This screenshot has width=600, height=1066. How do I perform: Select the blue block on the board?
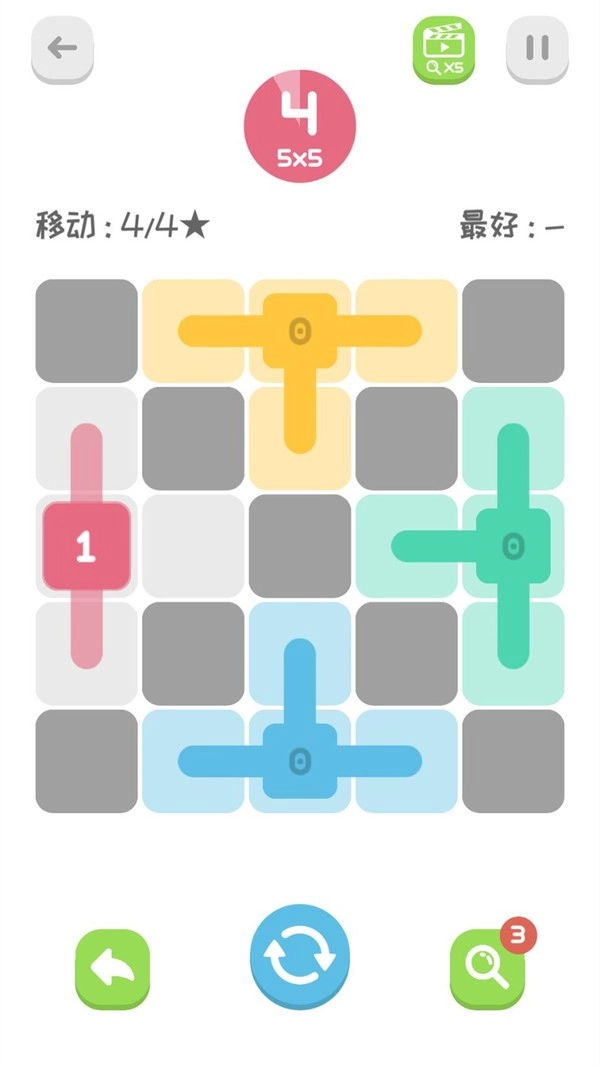tap(299, 761)
